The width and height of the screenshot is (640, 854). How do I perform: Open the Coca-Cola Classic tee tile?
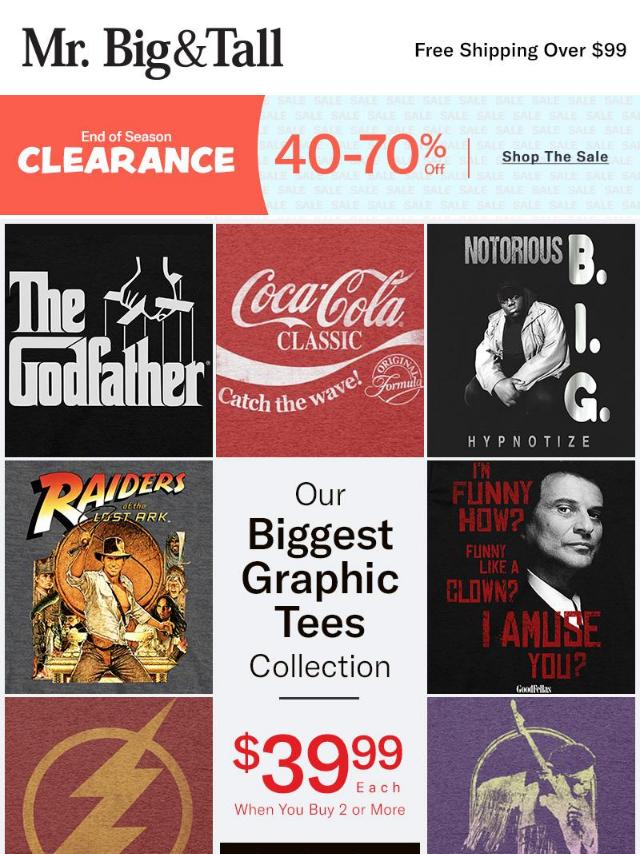point(320,340)
